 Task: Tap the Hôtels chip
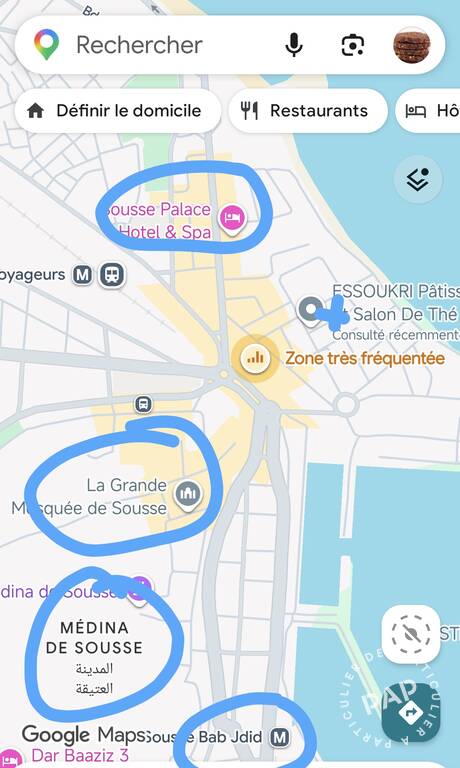429,111
